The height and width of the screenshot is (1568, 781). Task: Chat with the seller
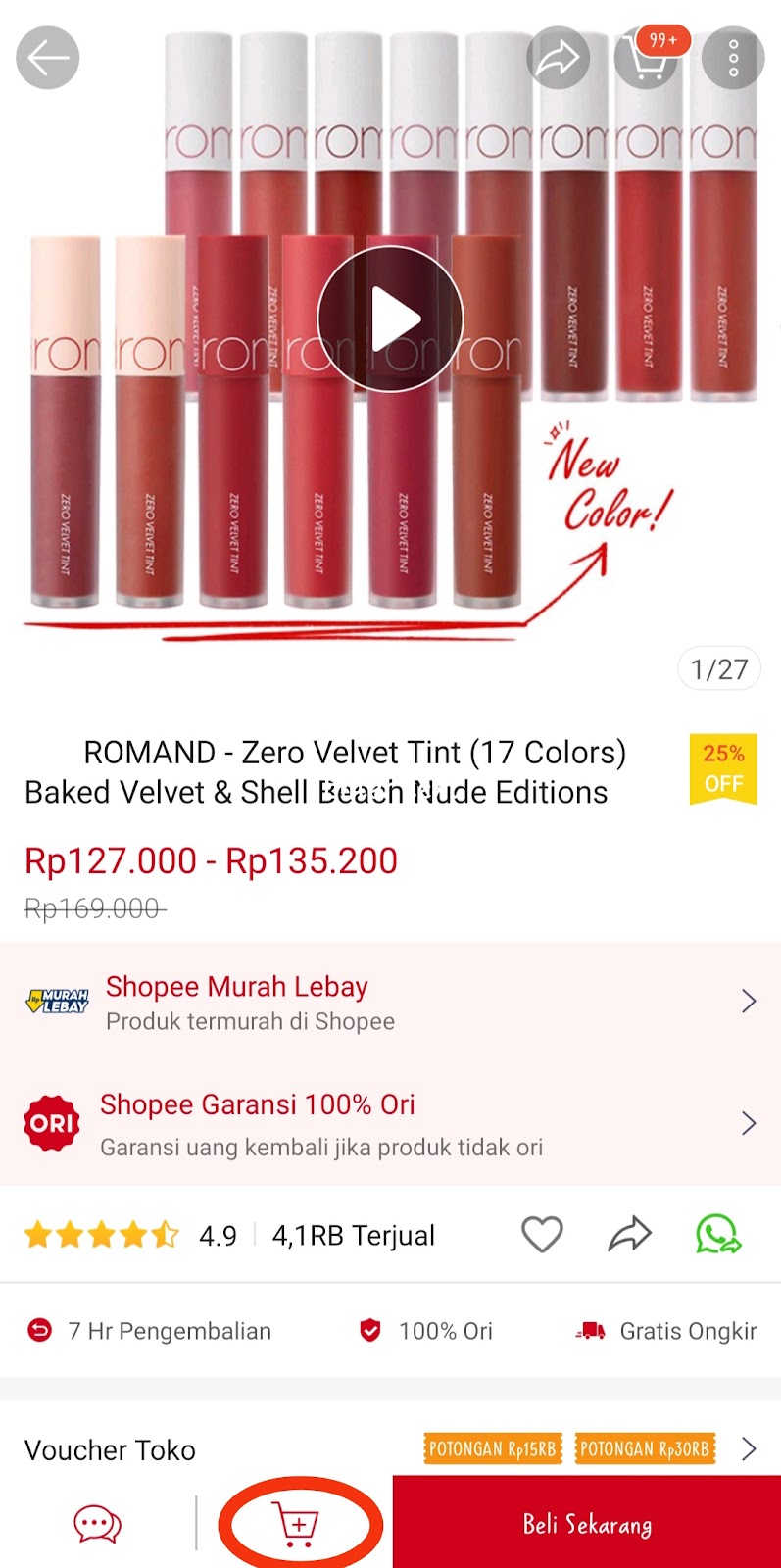(97, 1525)
